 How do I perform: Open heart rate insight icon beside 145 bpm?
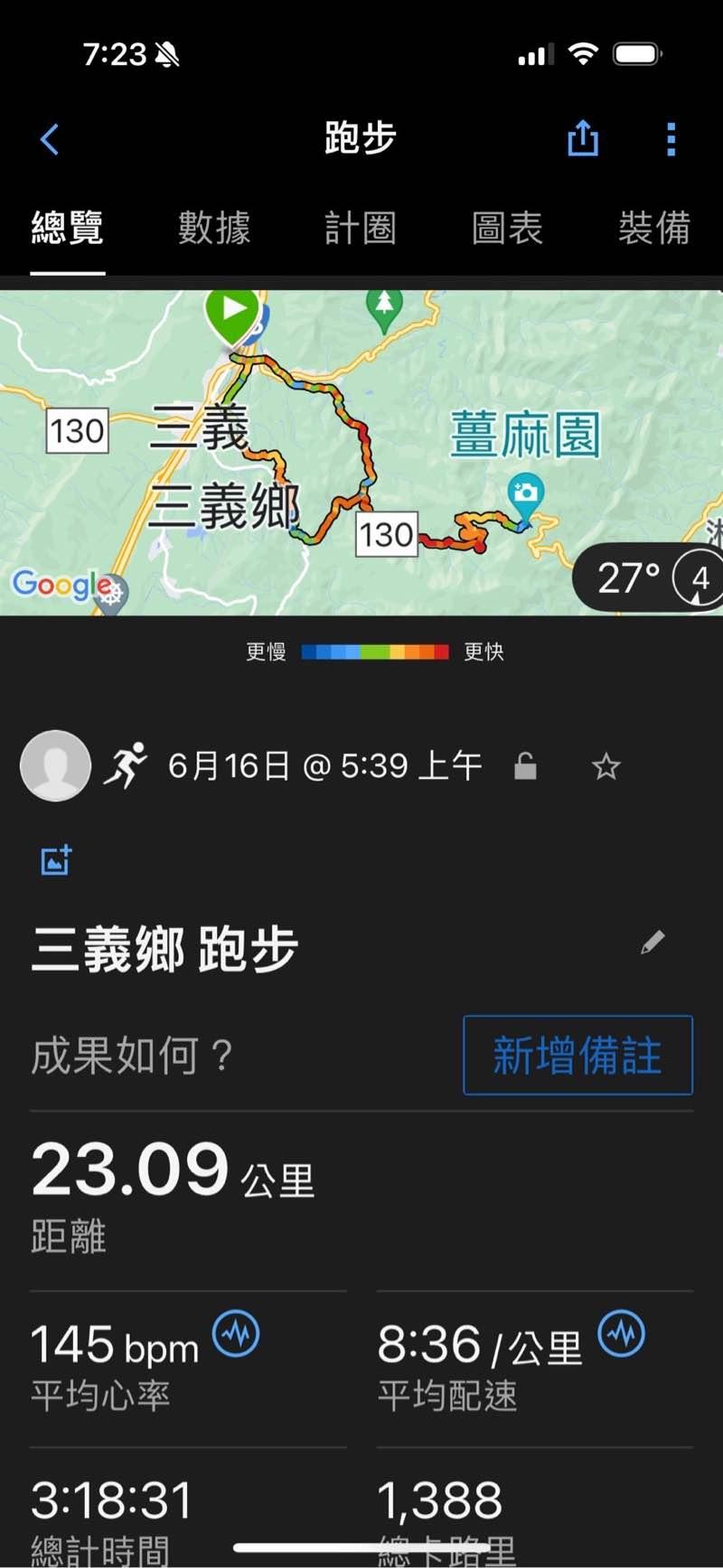tap(236, 1333)
